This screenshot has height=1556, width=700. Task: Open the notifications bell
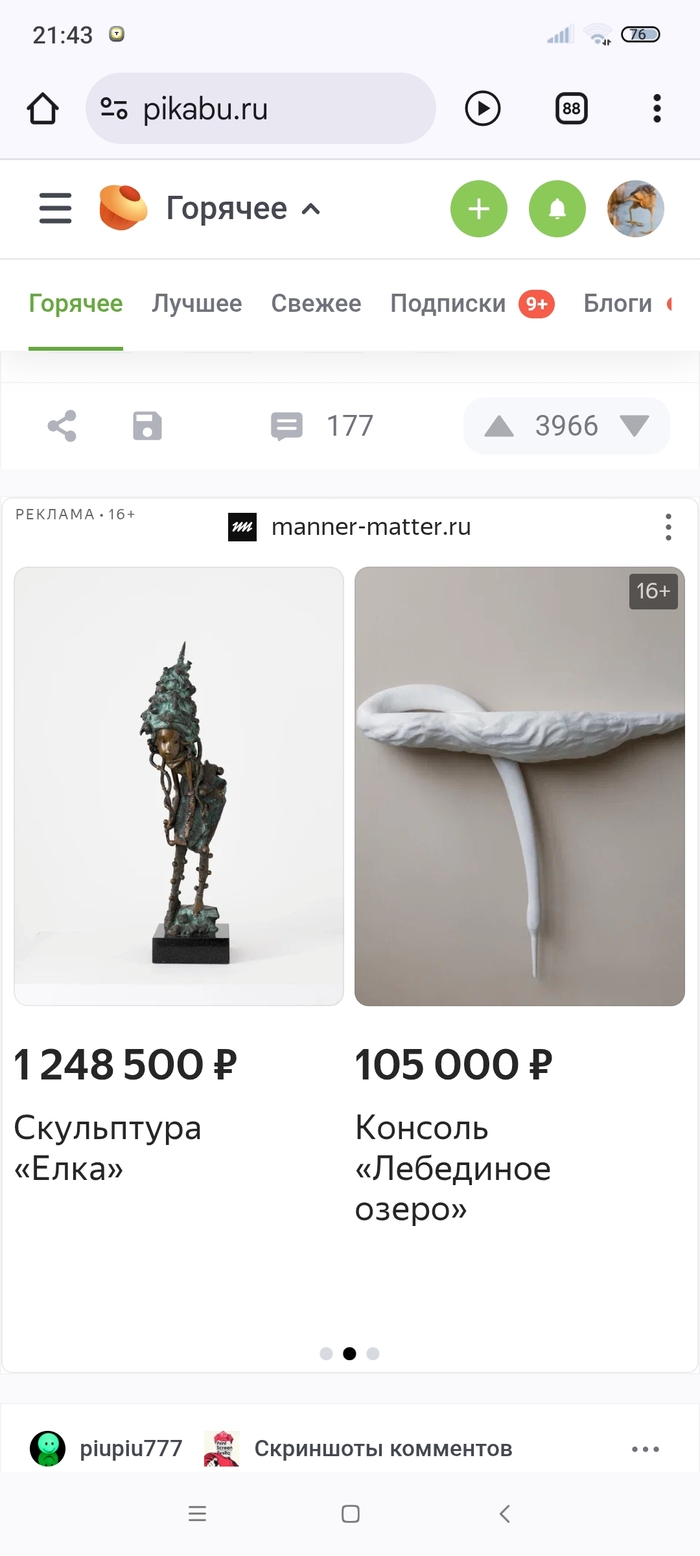point(557,208)
